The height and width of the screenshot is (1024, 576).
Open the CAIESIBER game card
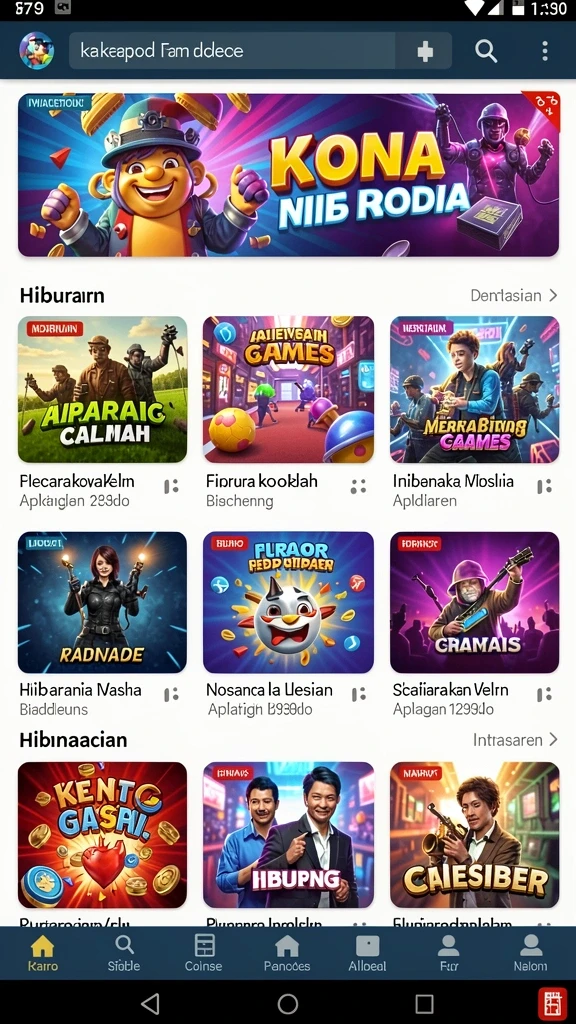coord(475,835)
